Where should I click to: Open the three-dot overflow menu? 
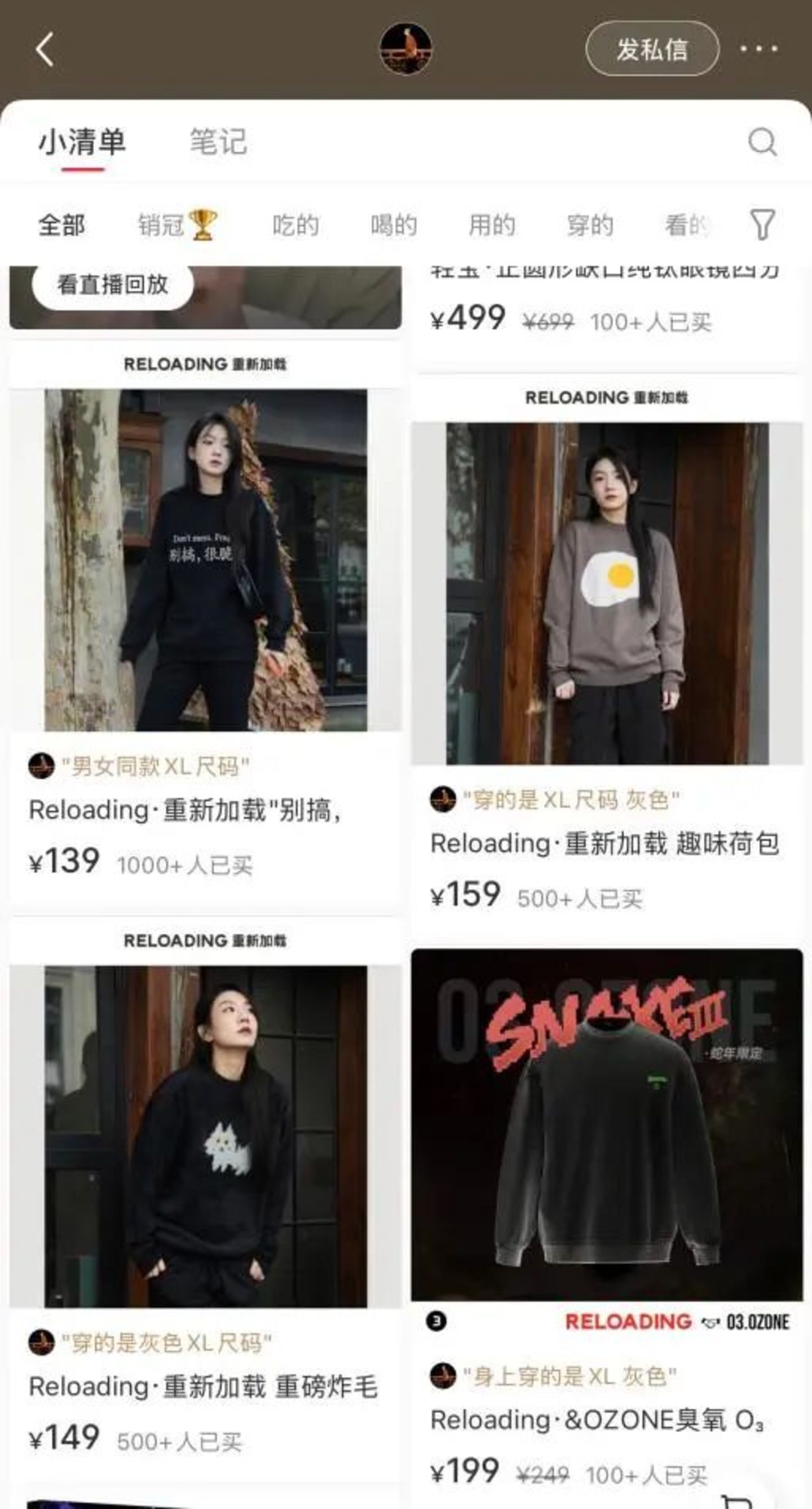click(x=759, y=49)
